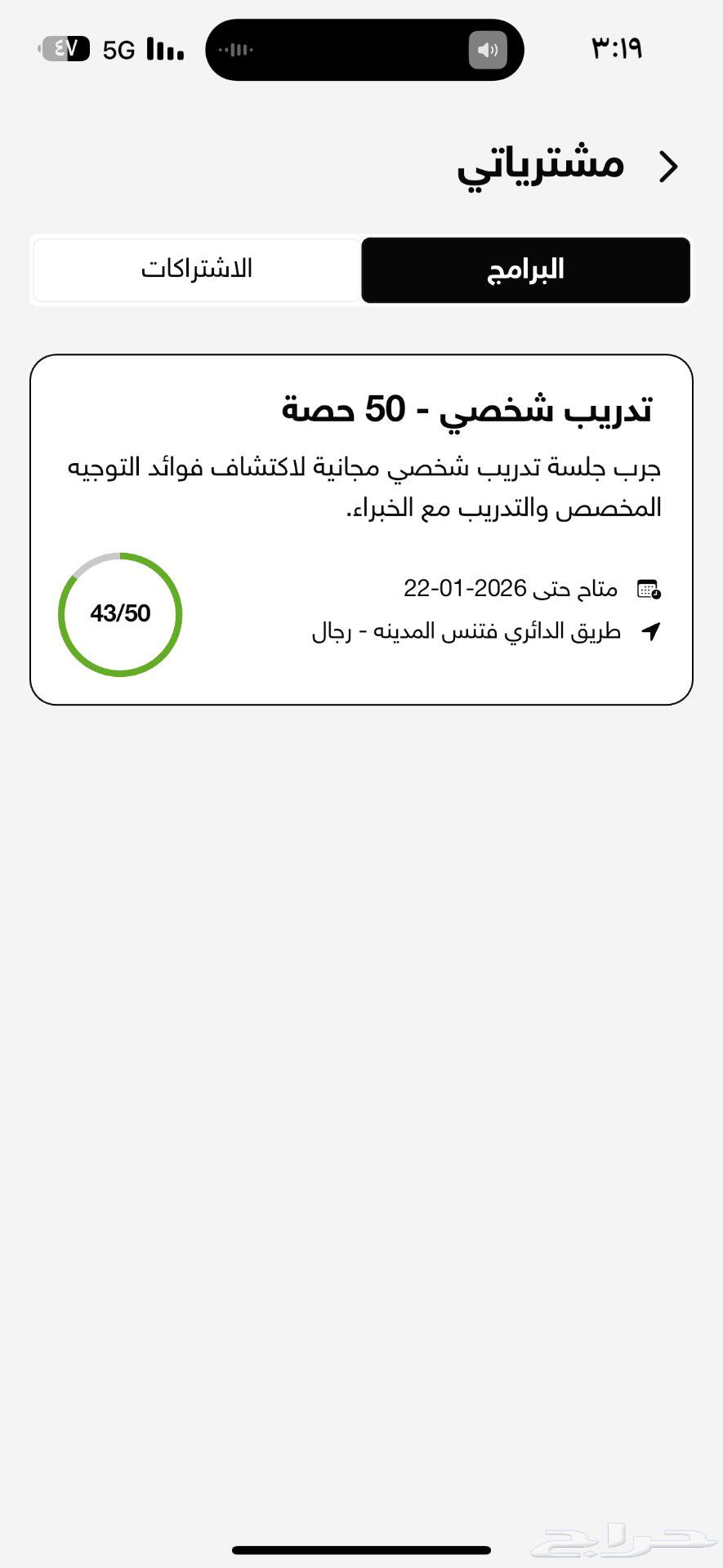This screenshot has height=1568, width=723.
Task: Tap the speaker icon in the Dynamic Island
Action: (x=488, y=51)
